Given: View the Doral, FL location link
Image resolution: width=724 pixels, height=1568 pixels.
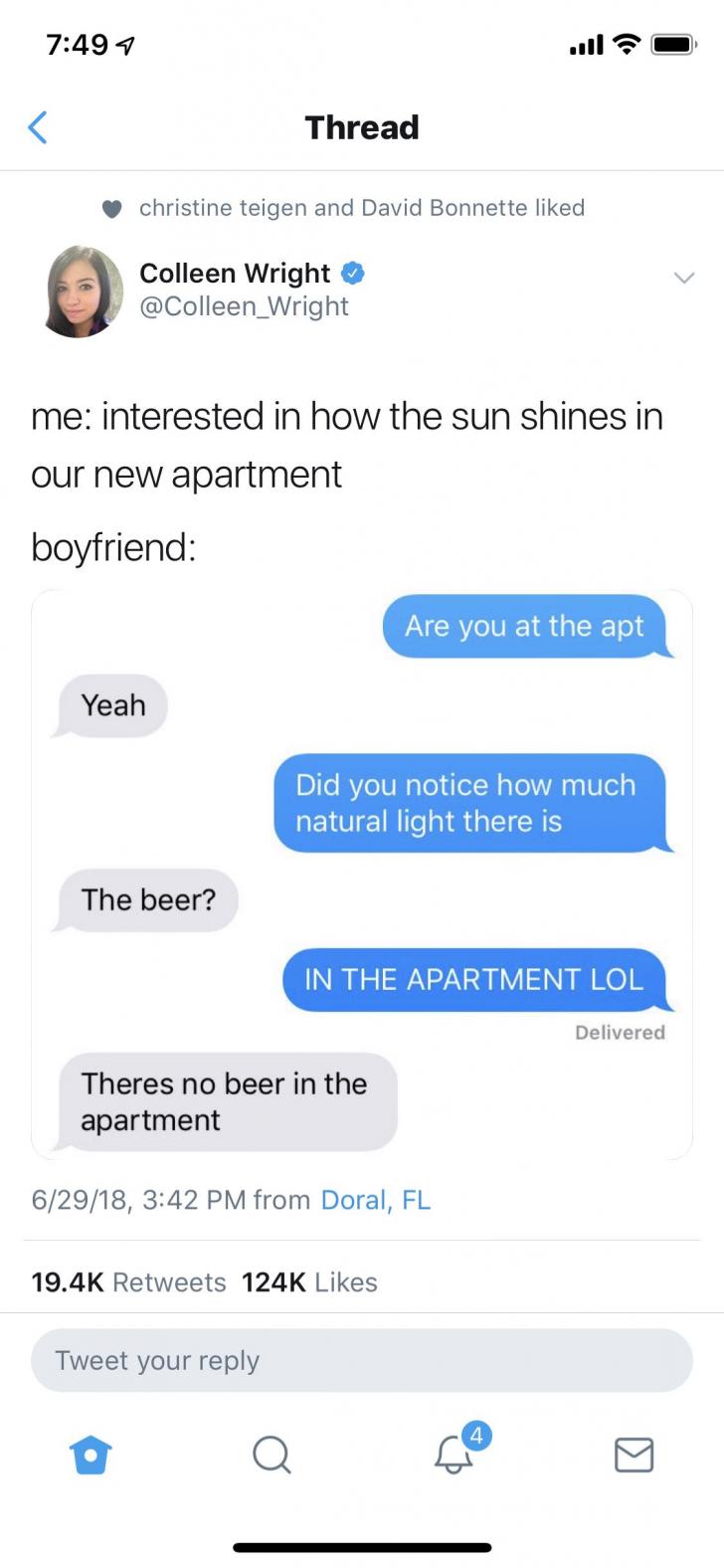Looking at the screenshot, I should [x=375, y=1200].
